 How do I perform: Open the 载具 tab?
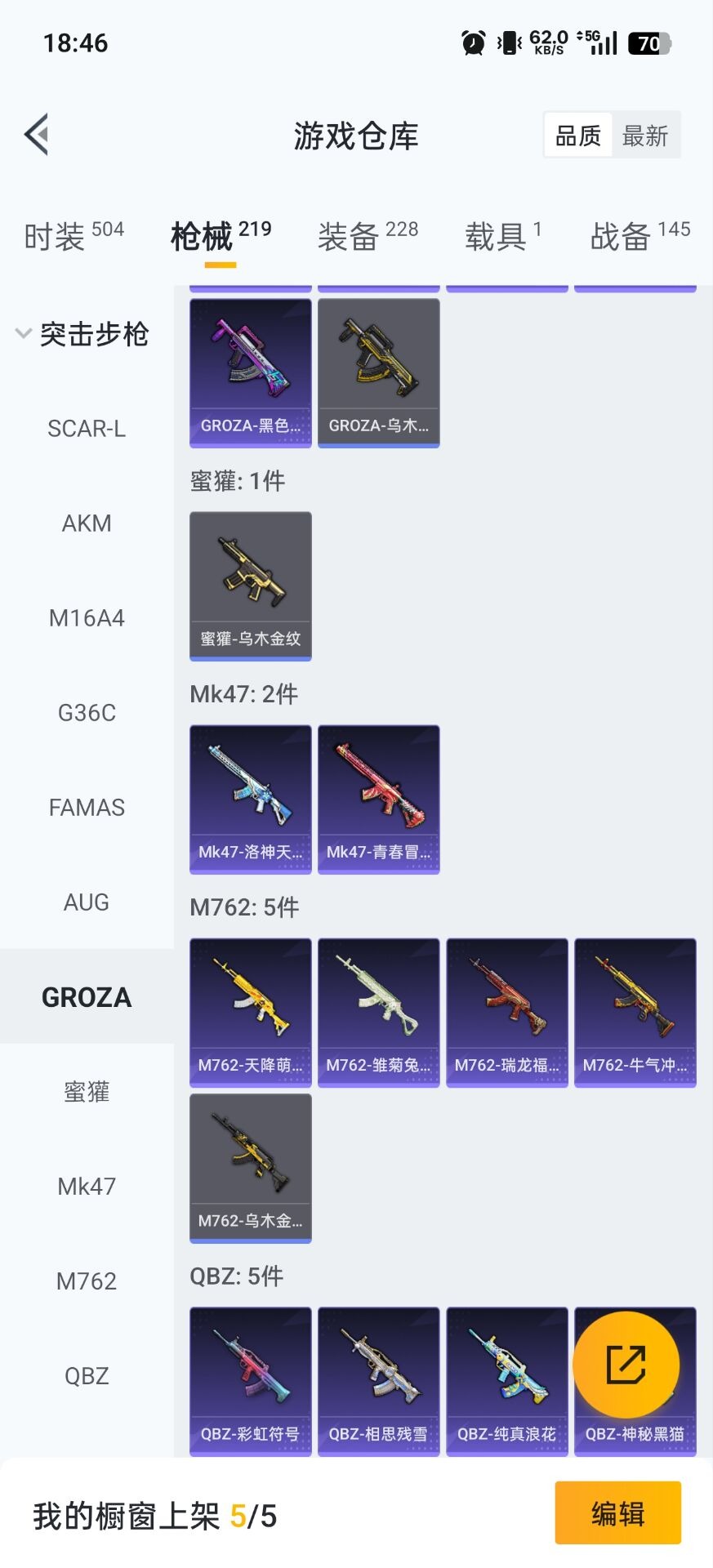(503, 236)
